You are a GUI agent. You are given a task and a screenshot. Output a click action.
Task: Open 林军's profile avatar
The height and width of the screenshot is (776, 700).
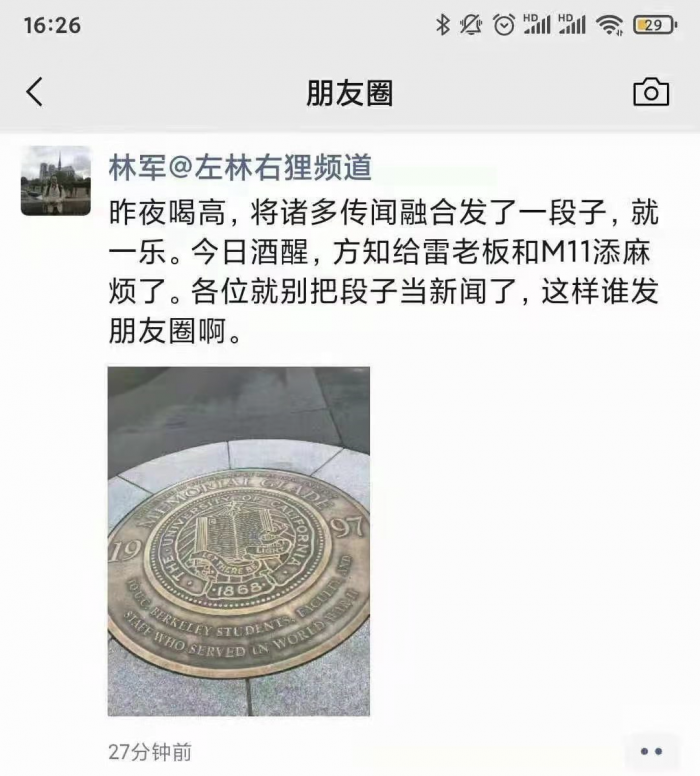[x=56, y=181]
